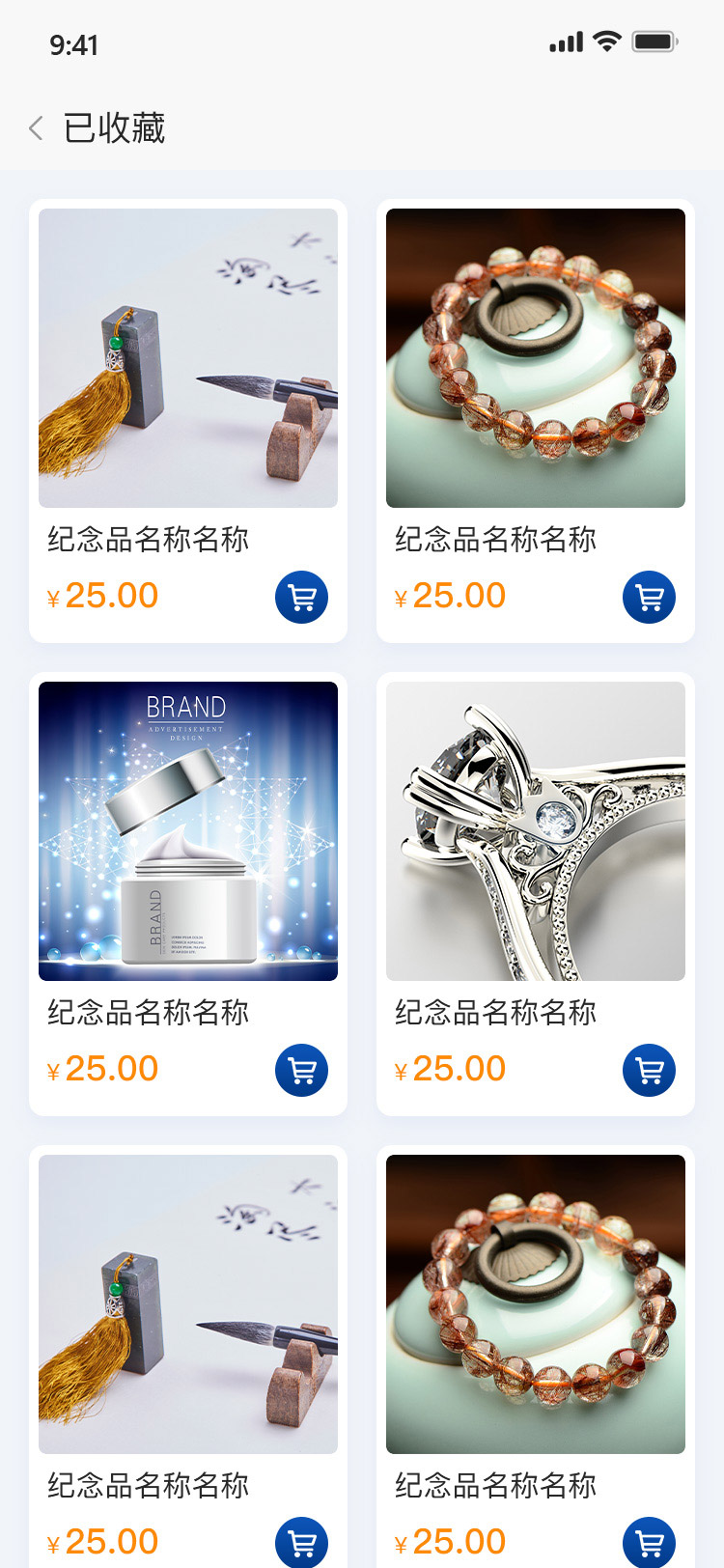Open the top crystal bracelet souvenir card
The image size is (724, 1568).
536,421
